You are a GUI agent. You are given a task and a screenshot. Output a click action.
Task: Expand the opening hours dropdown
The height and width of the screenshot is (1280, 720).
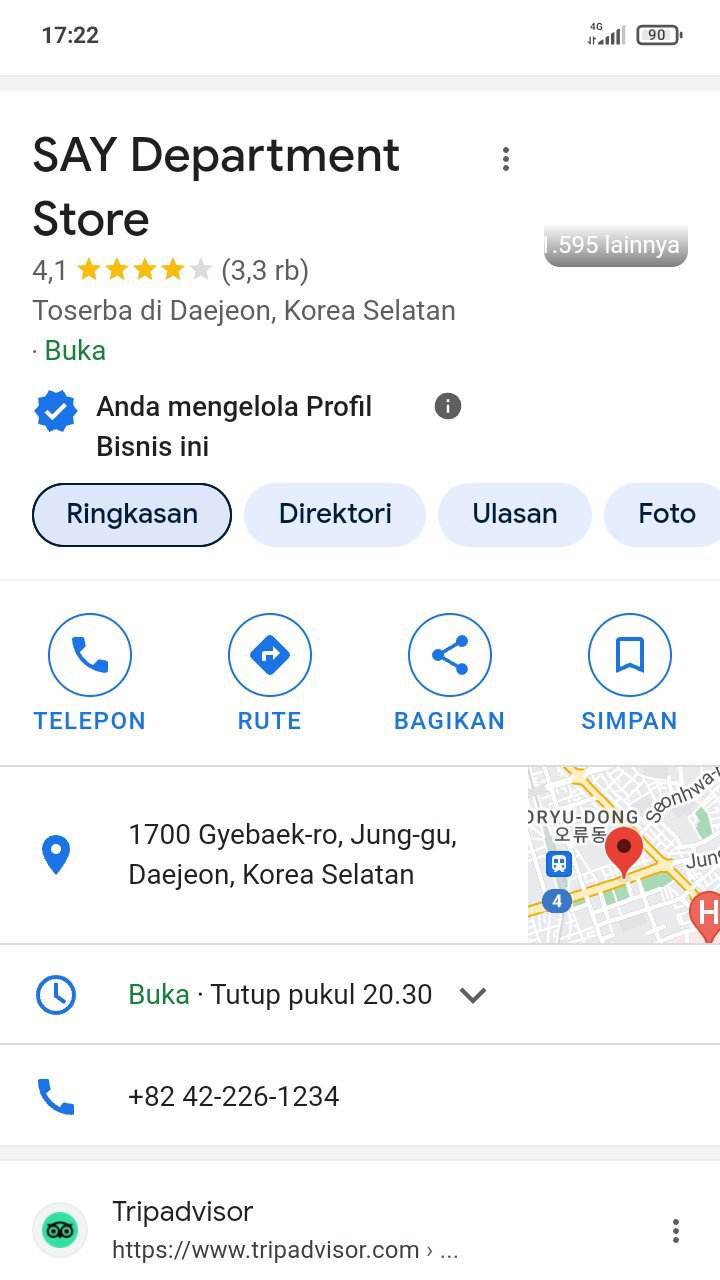472,995
